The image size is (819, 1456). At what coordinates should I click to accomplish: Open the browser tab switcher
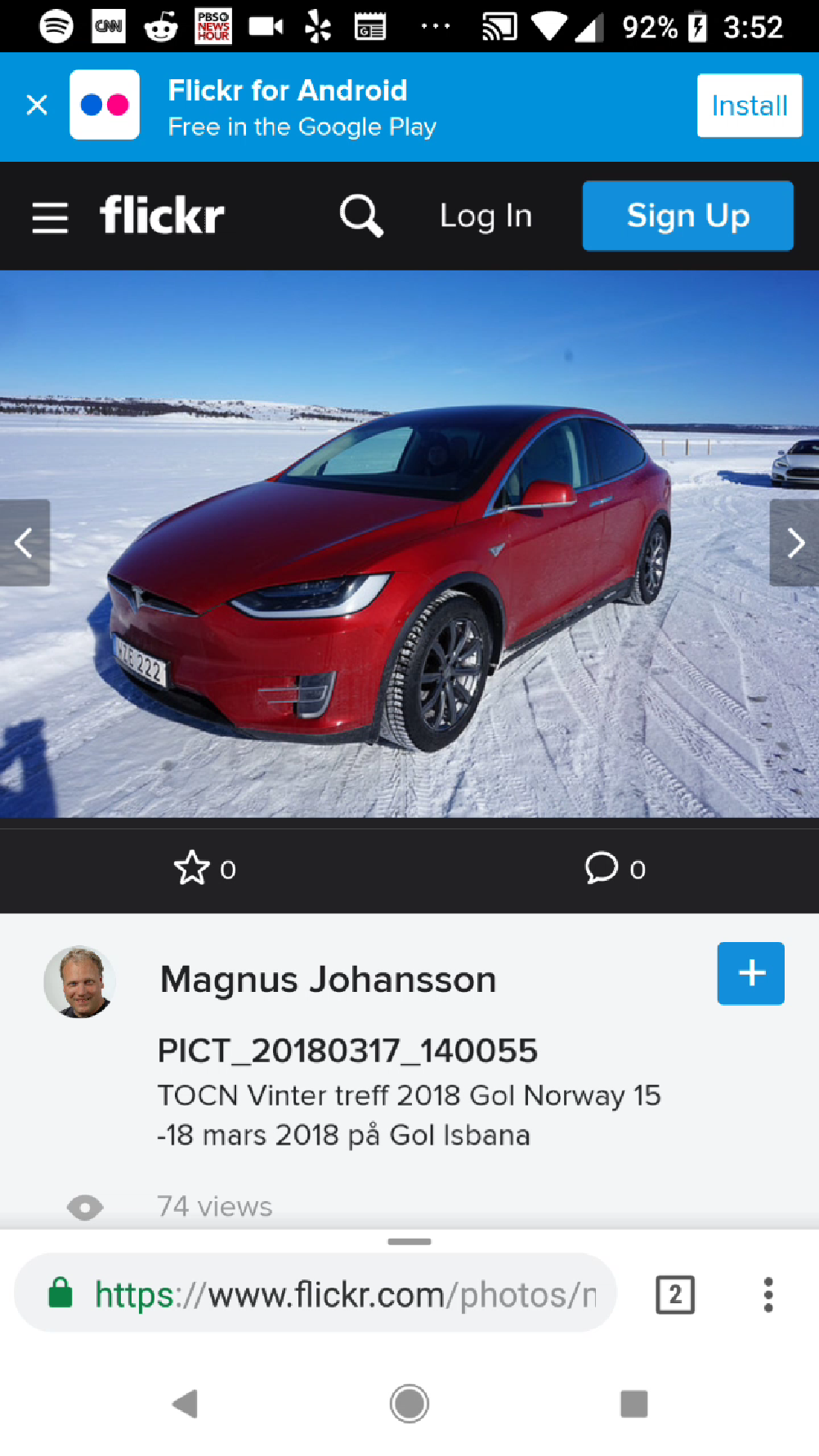(675, 1295)
